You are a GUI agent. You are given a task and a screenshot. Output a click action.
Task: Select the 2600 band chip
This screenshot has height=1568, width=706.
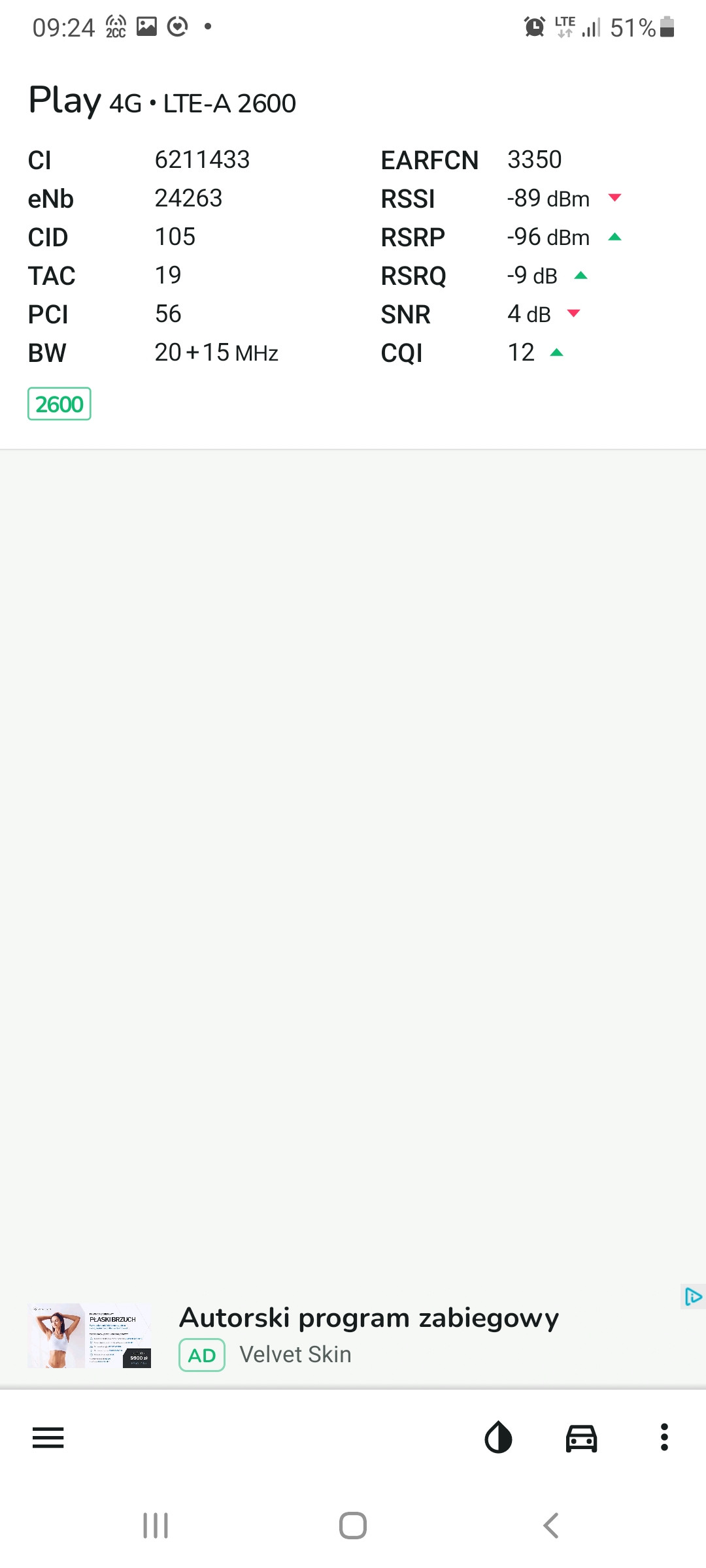(59, 404)
